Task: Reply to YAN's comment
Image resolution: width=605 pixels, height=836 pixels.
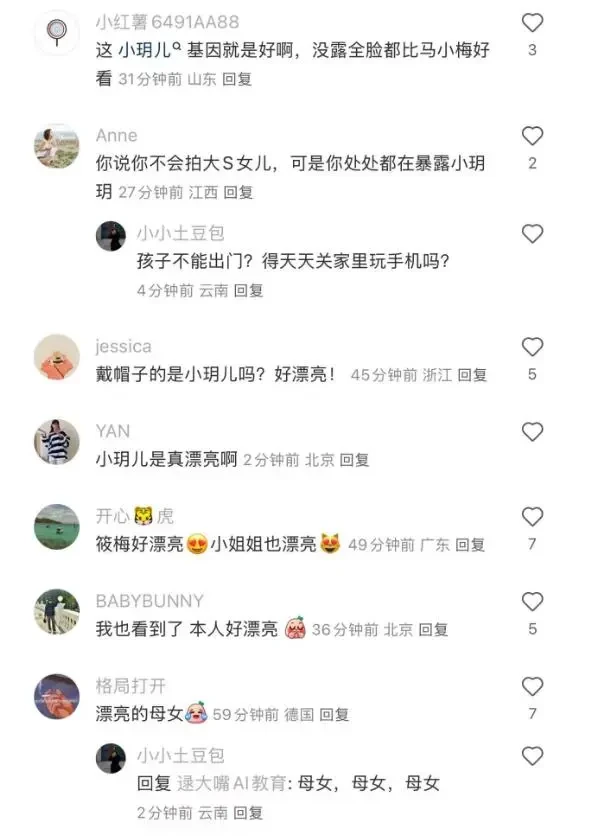Action: (x=354, y=460)
